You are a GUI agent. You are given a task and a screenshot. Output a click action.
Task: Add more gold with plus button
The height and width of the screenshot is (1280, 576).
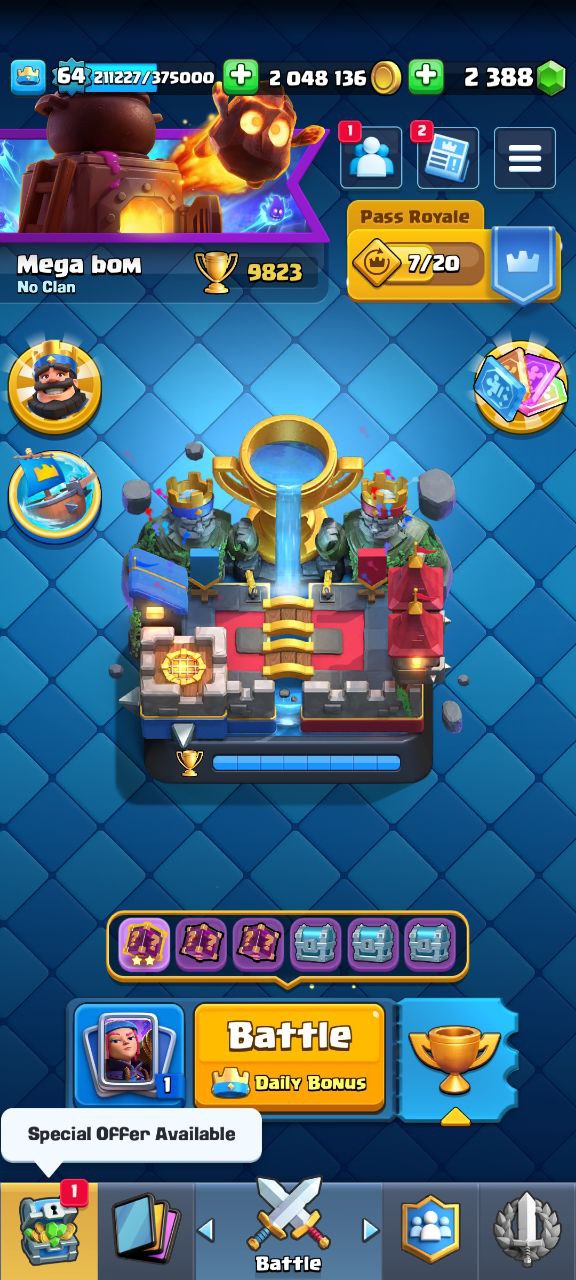(240, 77)
